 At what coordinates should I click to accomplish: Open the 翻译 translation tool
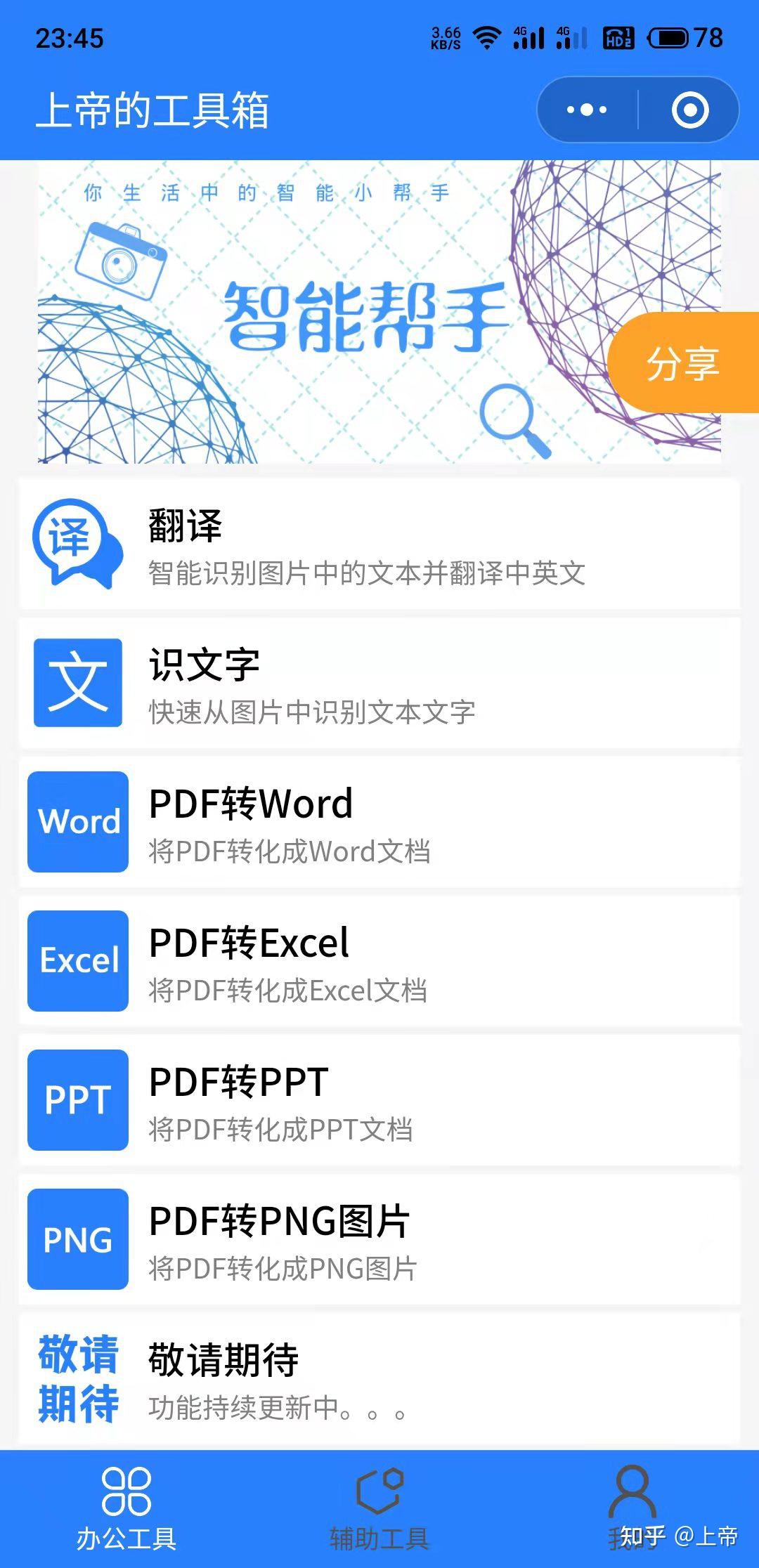point(379,544)
